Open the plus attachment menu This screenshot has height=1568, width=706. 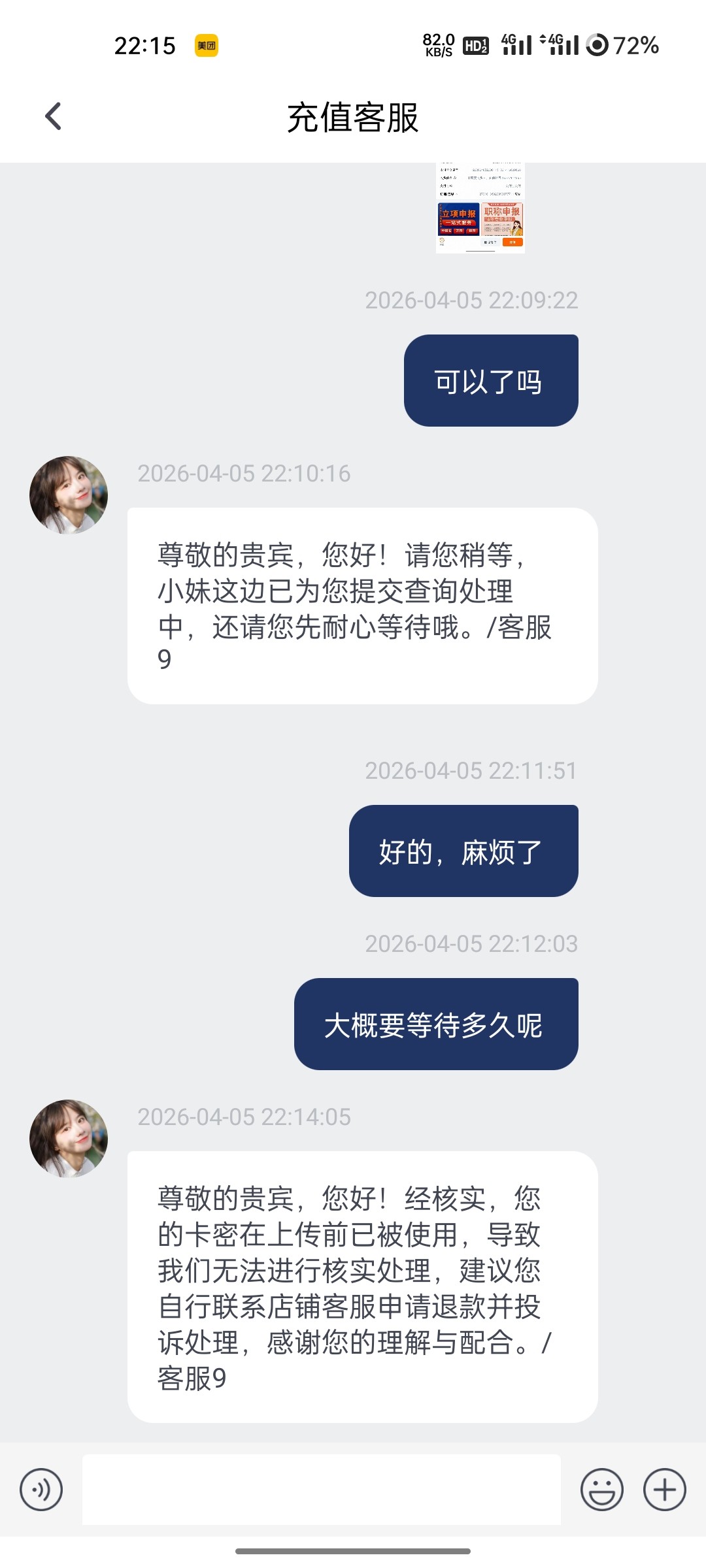(x=664, y=1490)
